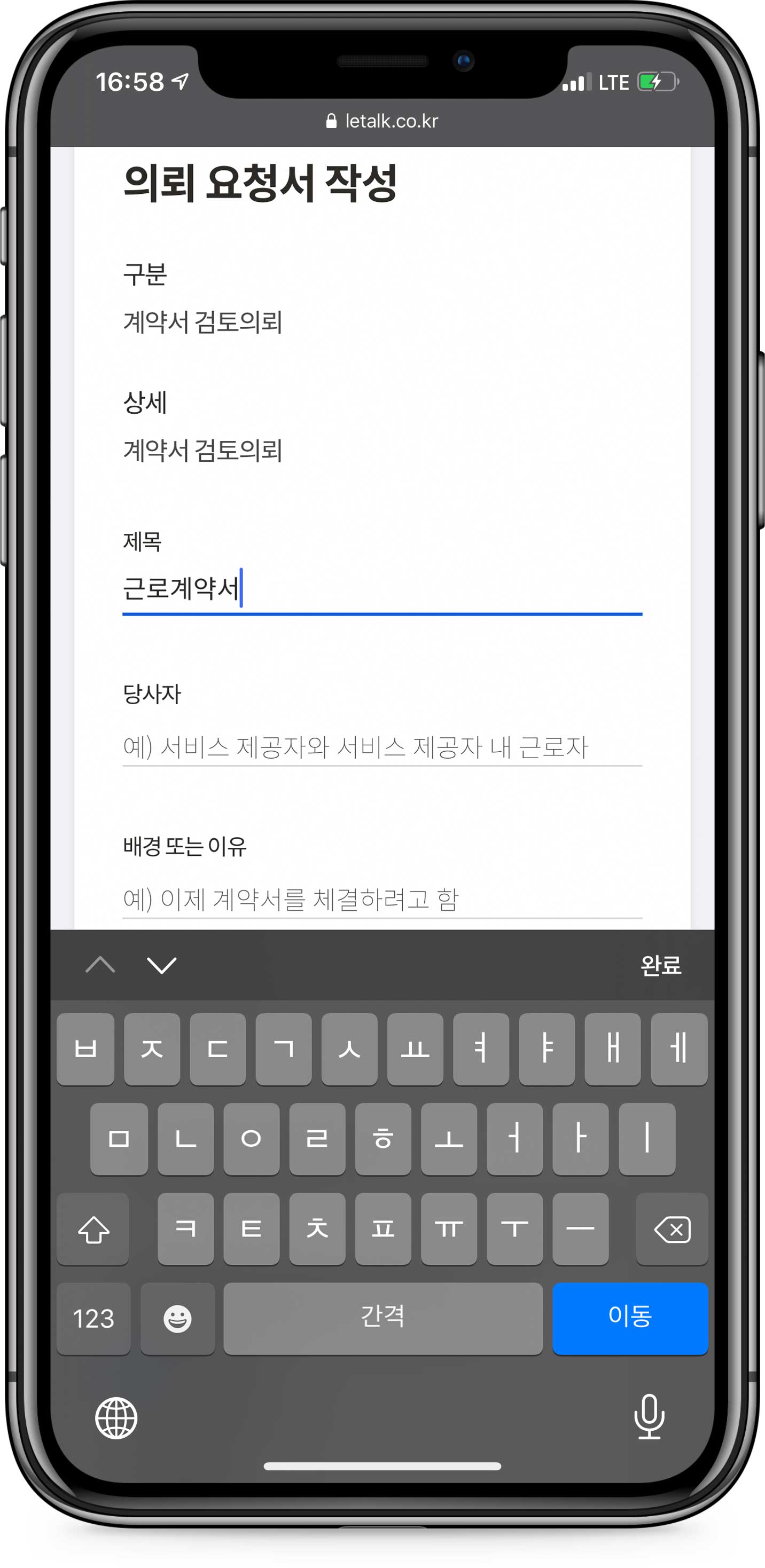Screen dimensions: 765x1568
Task: Switch to the 123 number keyboard
Action: click(93, 1319)
